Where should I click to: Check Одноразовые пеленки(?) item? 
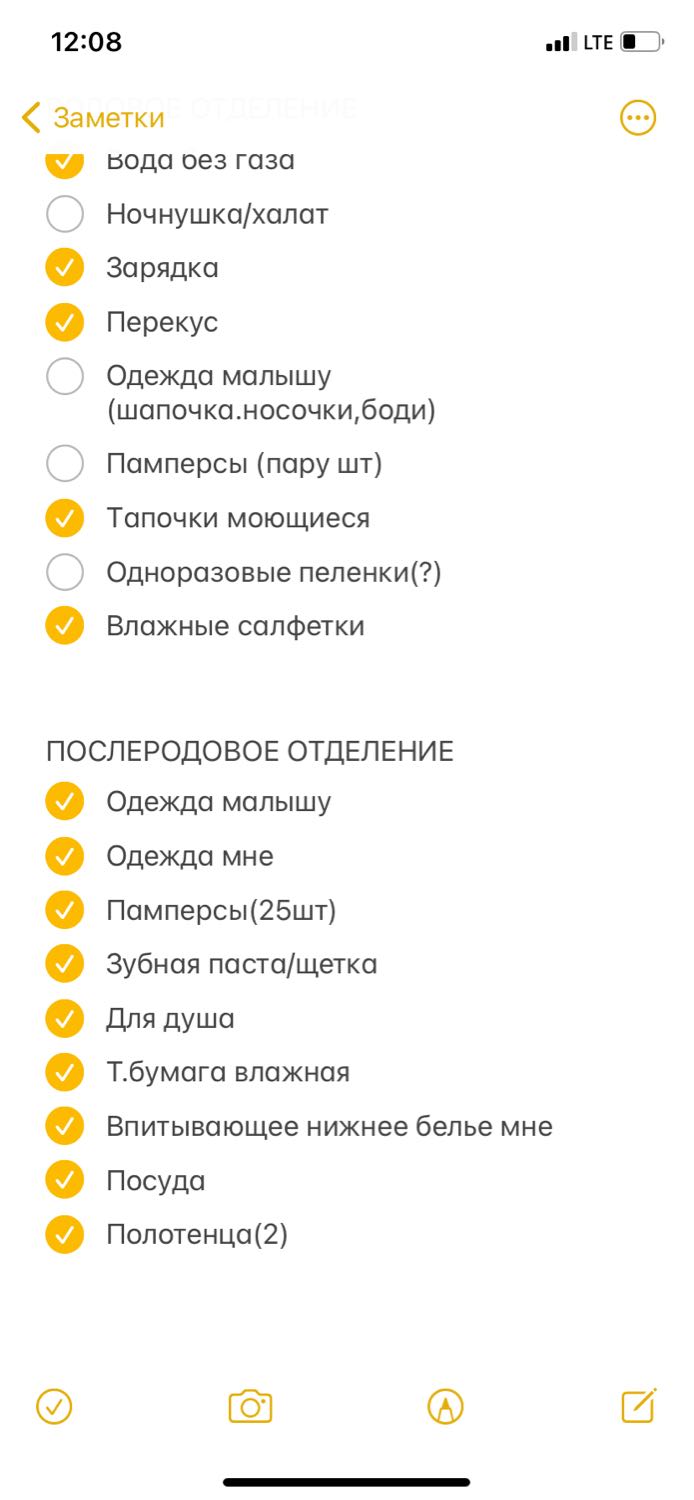pos(65,572)
